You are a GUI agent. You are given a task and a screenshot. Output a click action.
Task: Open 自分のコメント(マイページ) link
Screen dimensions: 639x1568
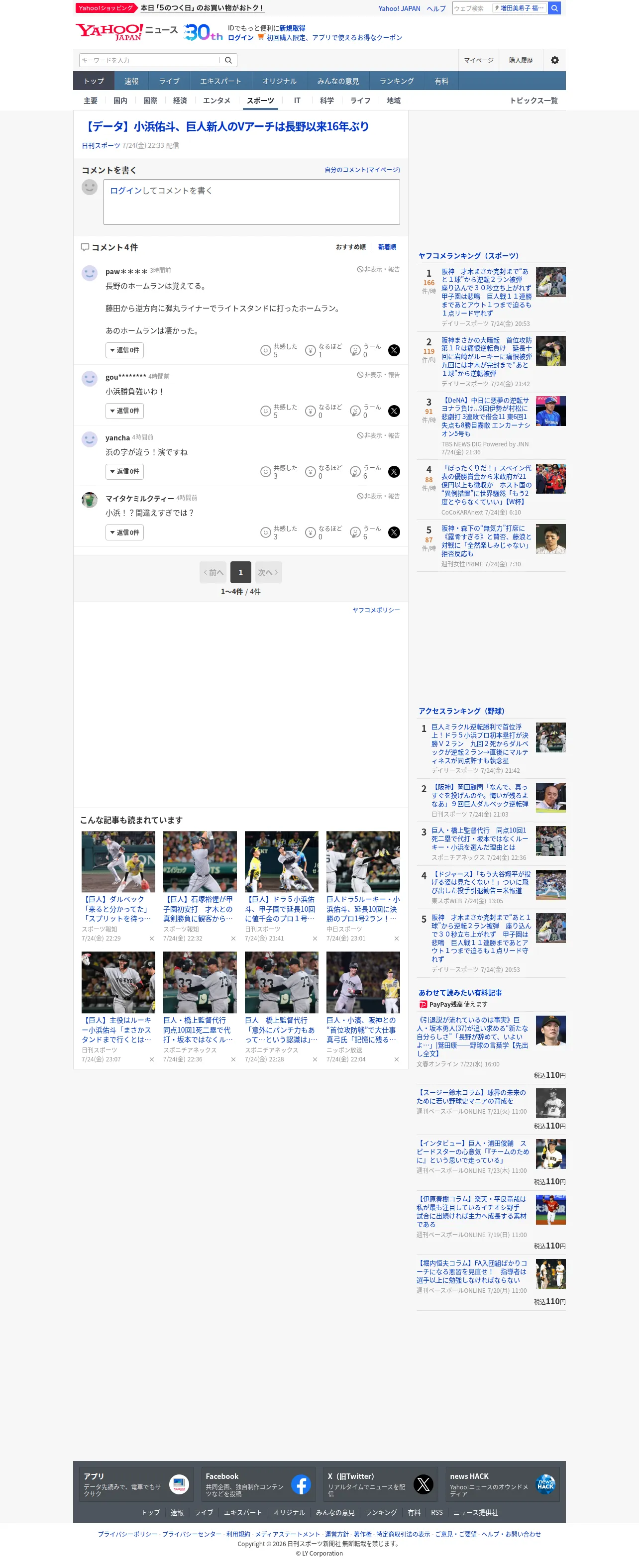click(362, 170)
